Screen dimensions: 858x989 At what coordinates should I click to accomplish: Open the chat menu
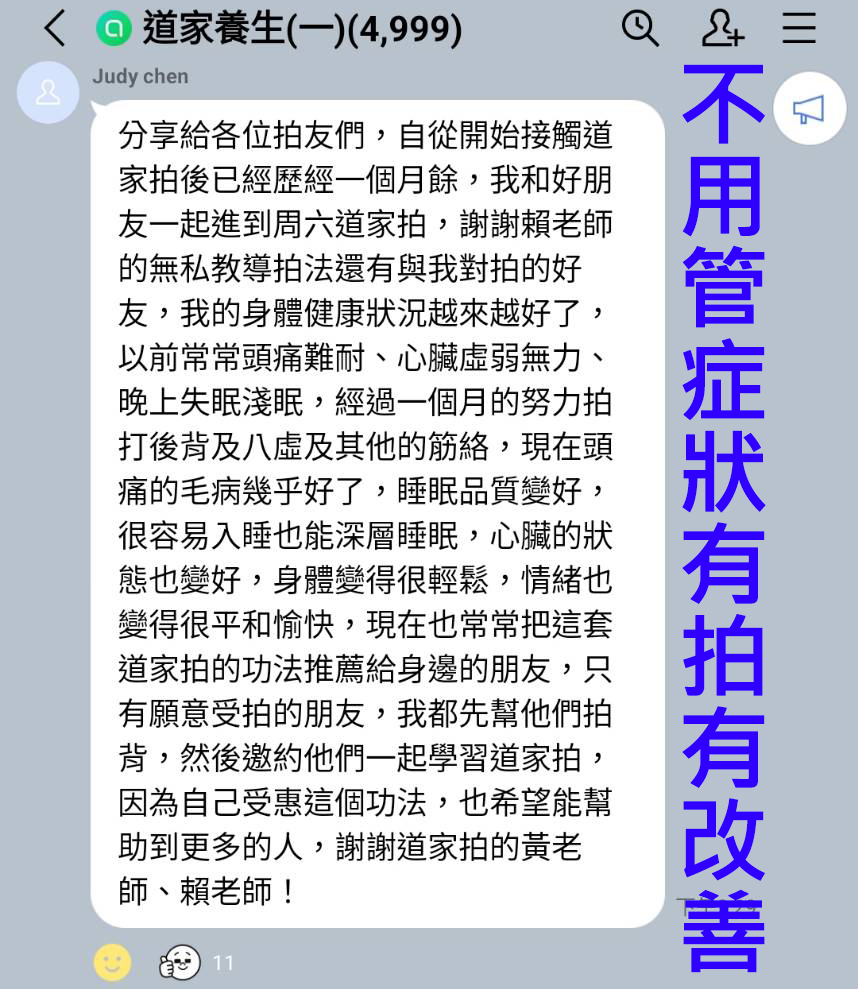[x=799, y=28]
